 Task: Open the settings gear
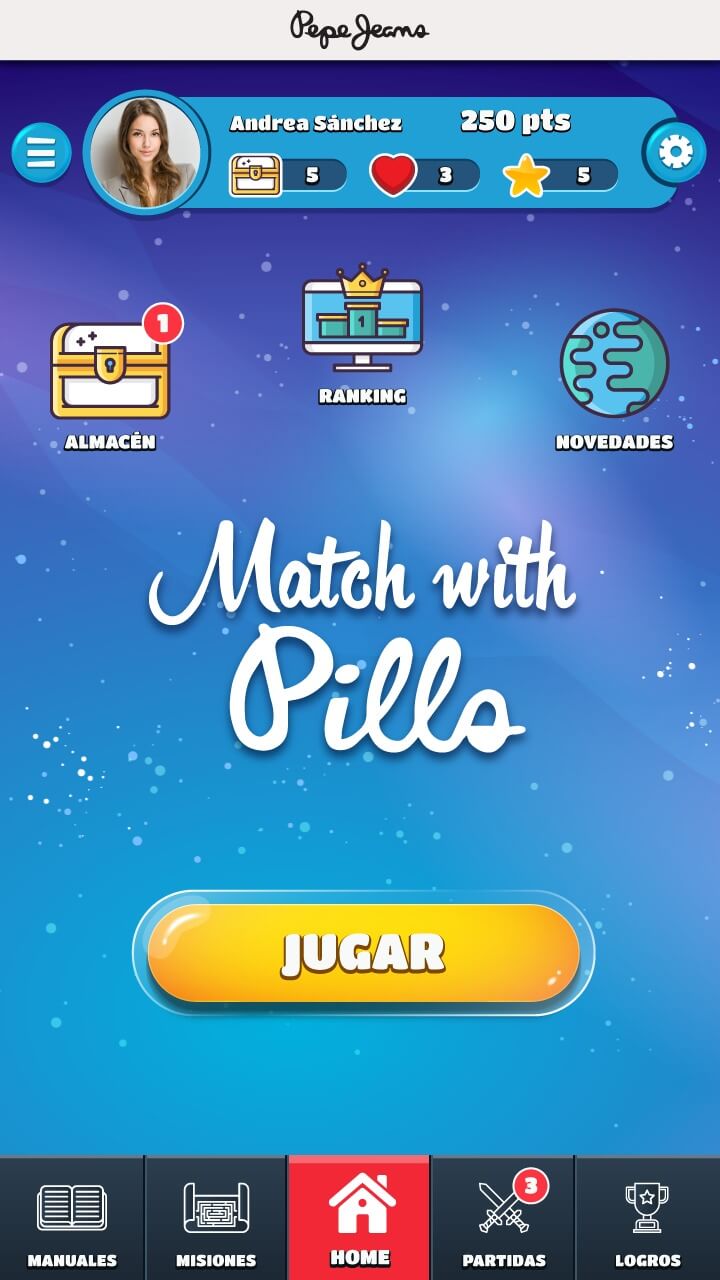pos(675,153)
